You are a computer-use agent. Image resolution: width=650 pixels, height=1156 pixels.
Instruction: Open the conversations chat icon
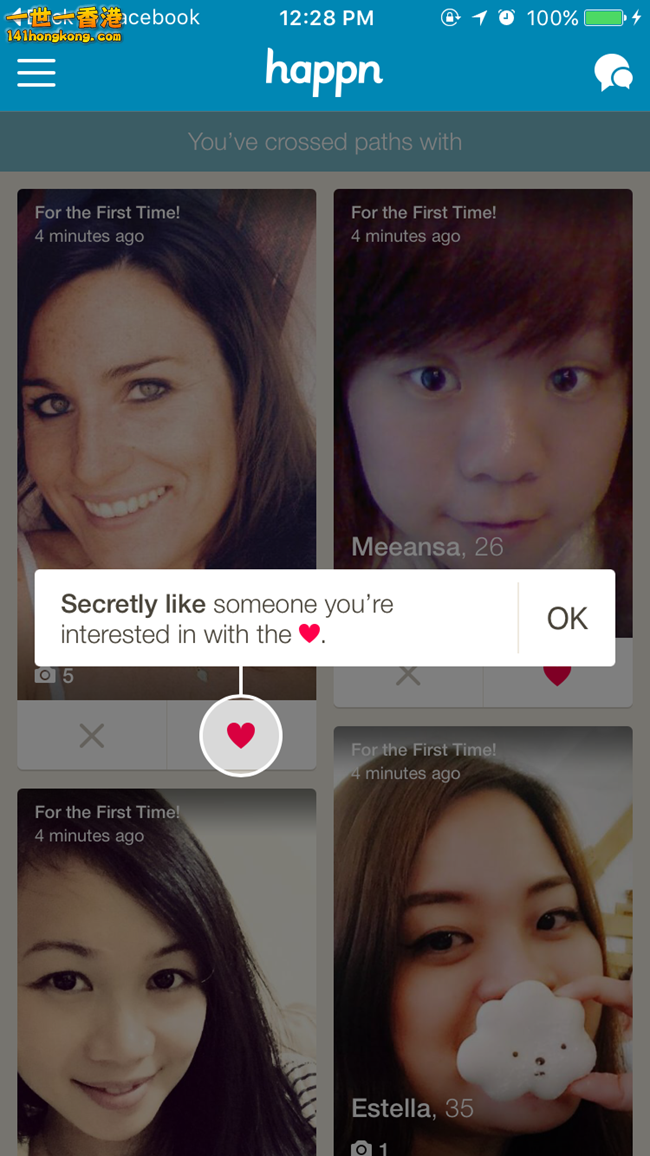(612, 73)
